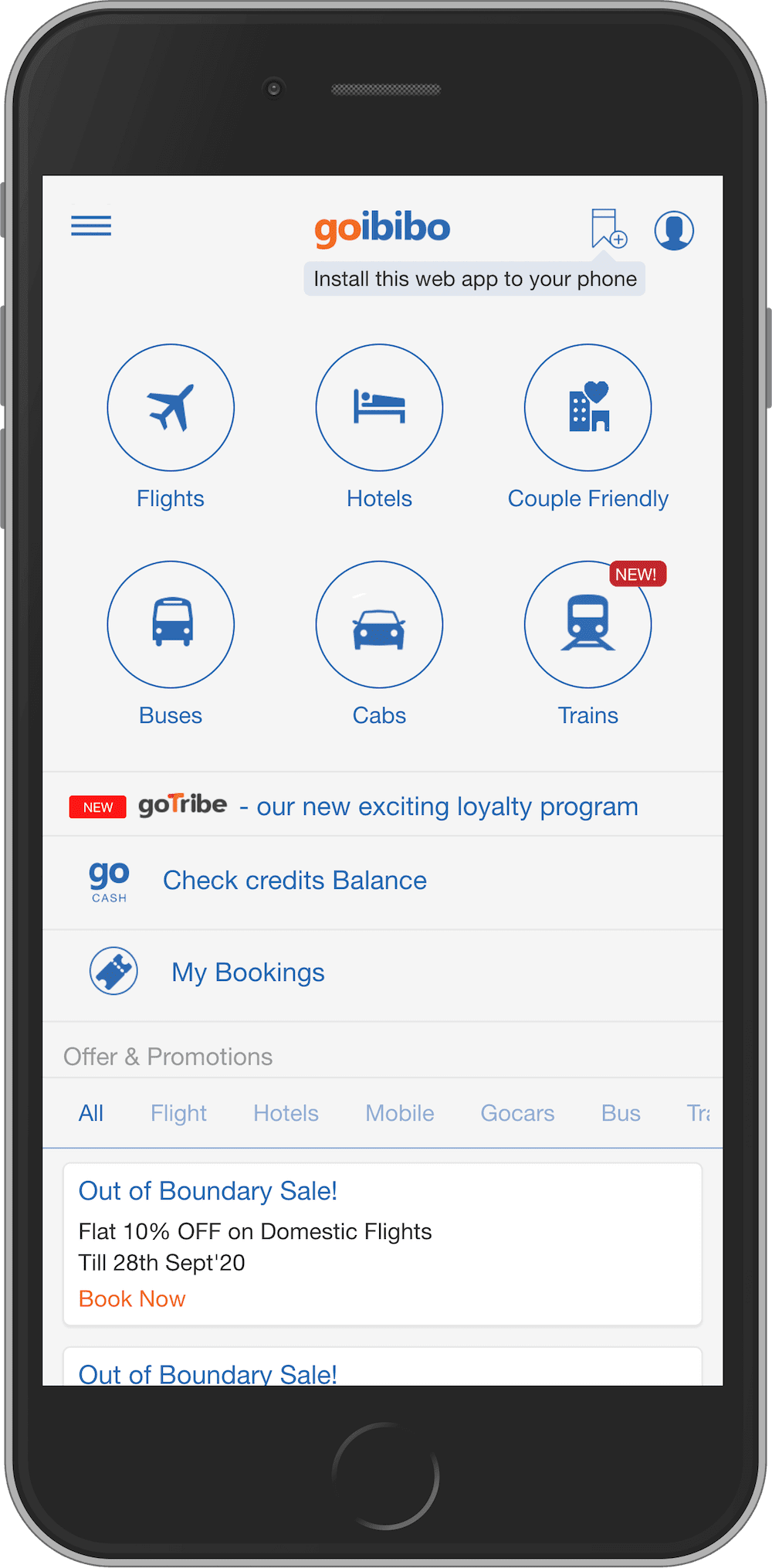Select the Mobile offers filter
This screenshot has height=1568, width=772.
399,1113
